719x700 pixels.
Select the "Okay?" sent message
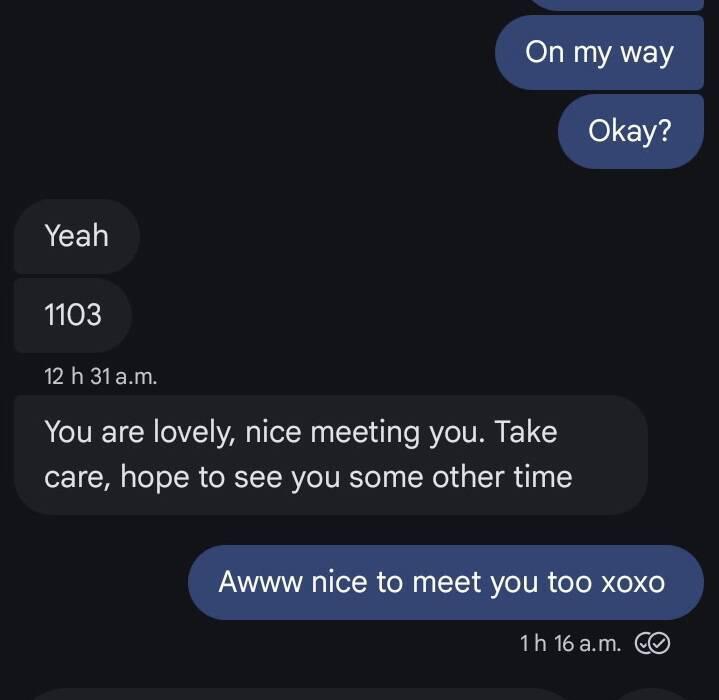(x=630, y=131)
